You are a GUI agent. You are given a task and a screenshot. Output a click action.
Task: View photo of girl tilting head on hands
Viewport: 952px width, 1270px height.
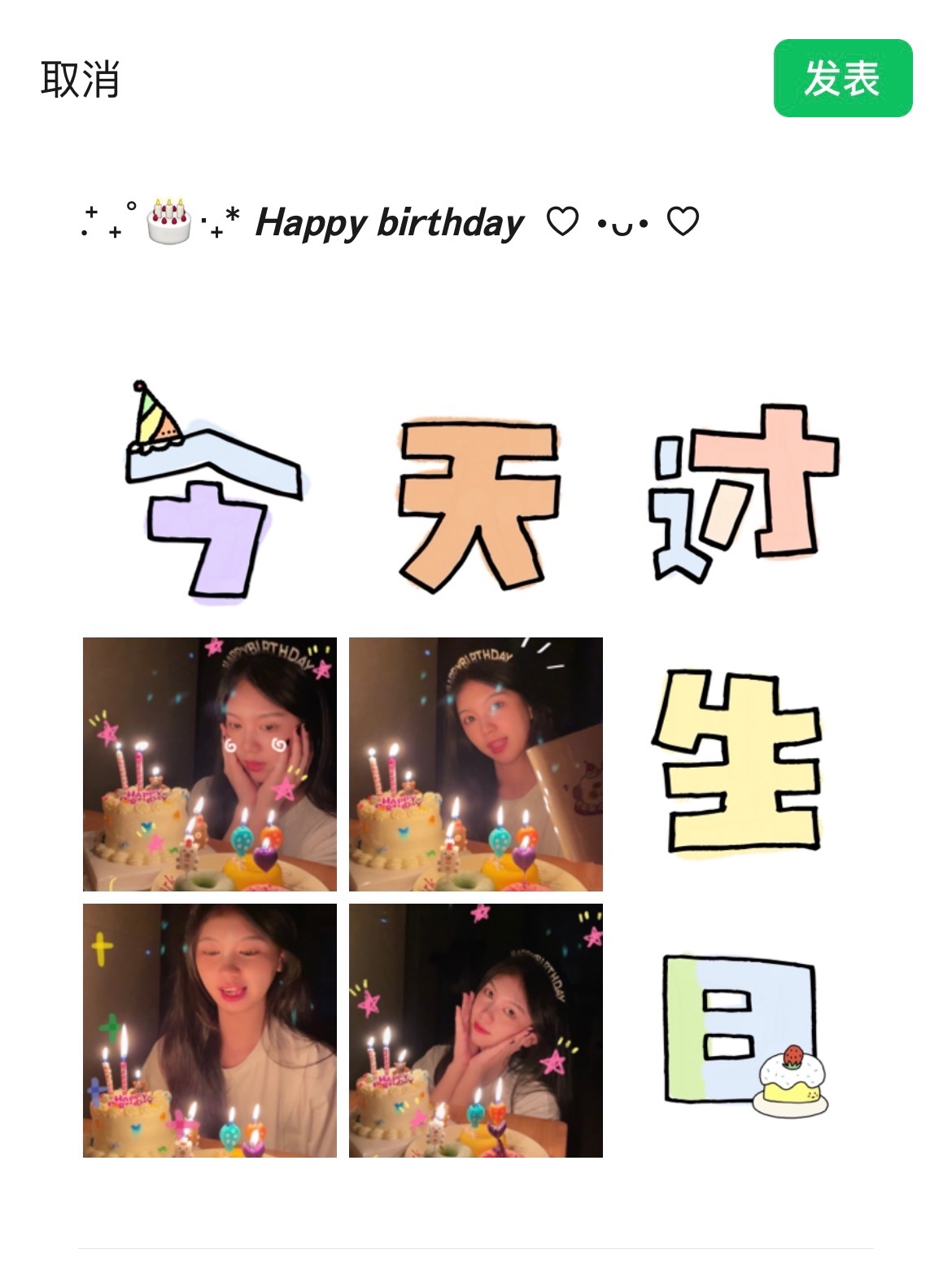coord(476,1030)
